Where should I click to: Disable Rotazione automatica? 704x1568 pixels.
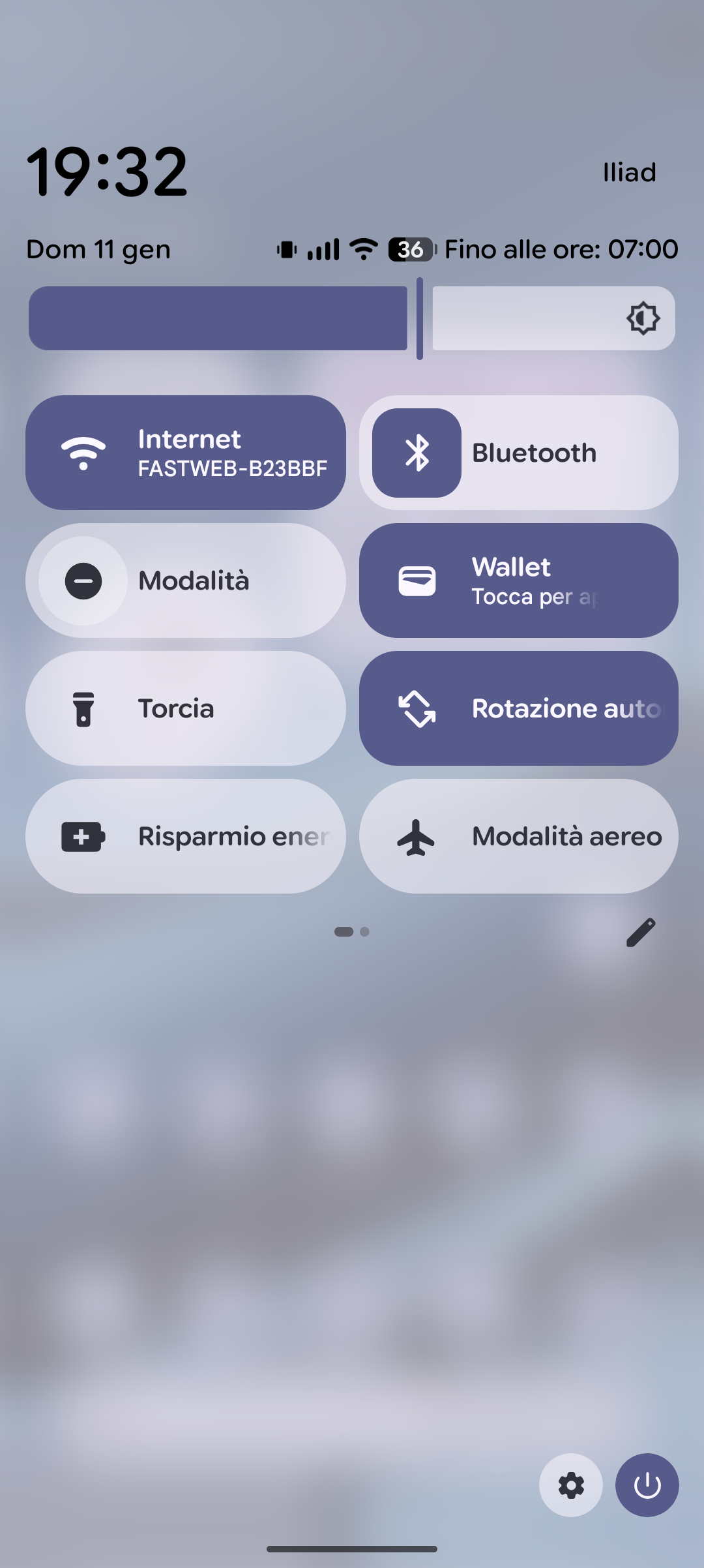(518, 708)
